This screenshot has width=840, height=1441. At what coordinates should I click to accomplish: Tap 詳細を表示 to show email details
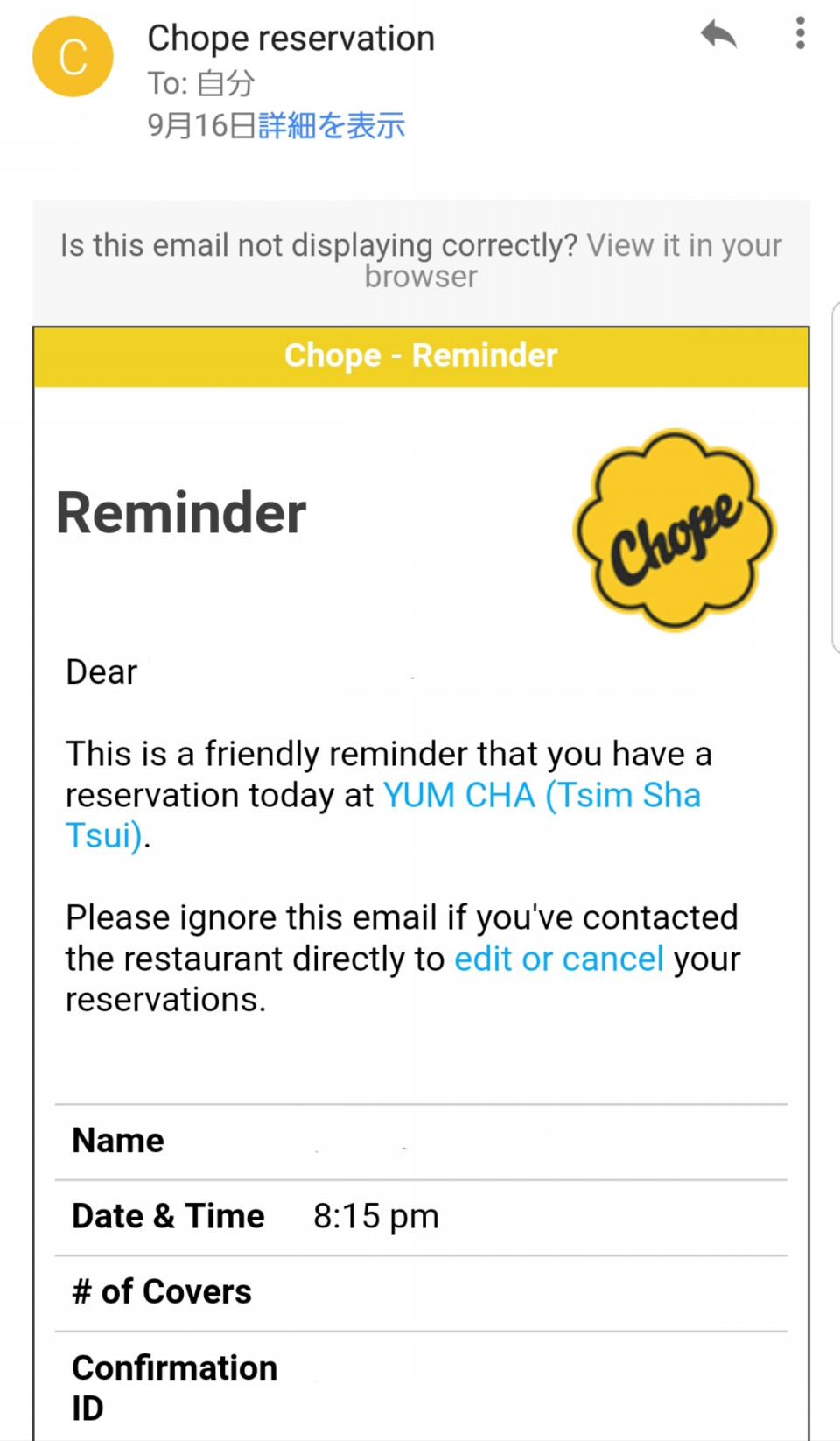(x=332, y=126)
